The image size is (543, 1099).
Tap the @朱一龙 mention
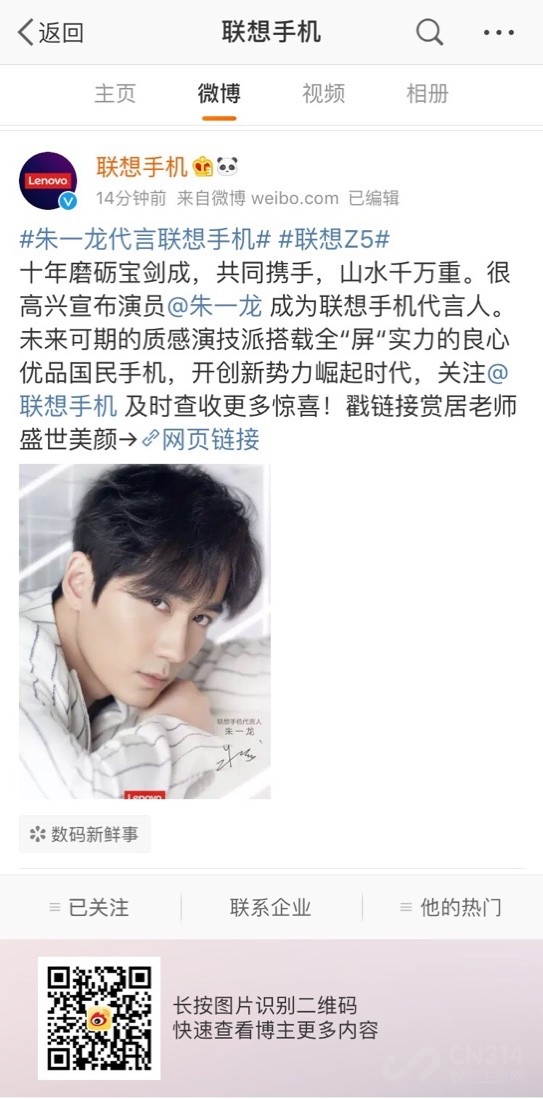215,306
